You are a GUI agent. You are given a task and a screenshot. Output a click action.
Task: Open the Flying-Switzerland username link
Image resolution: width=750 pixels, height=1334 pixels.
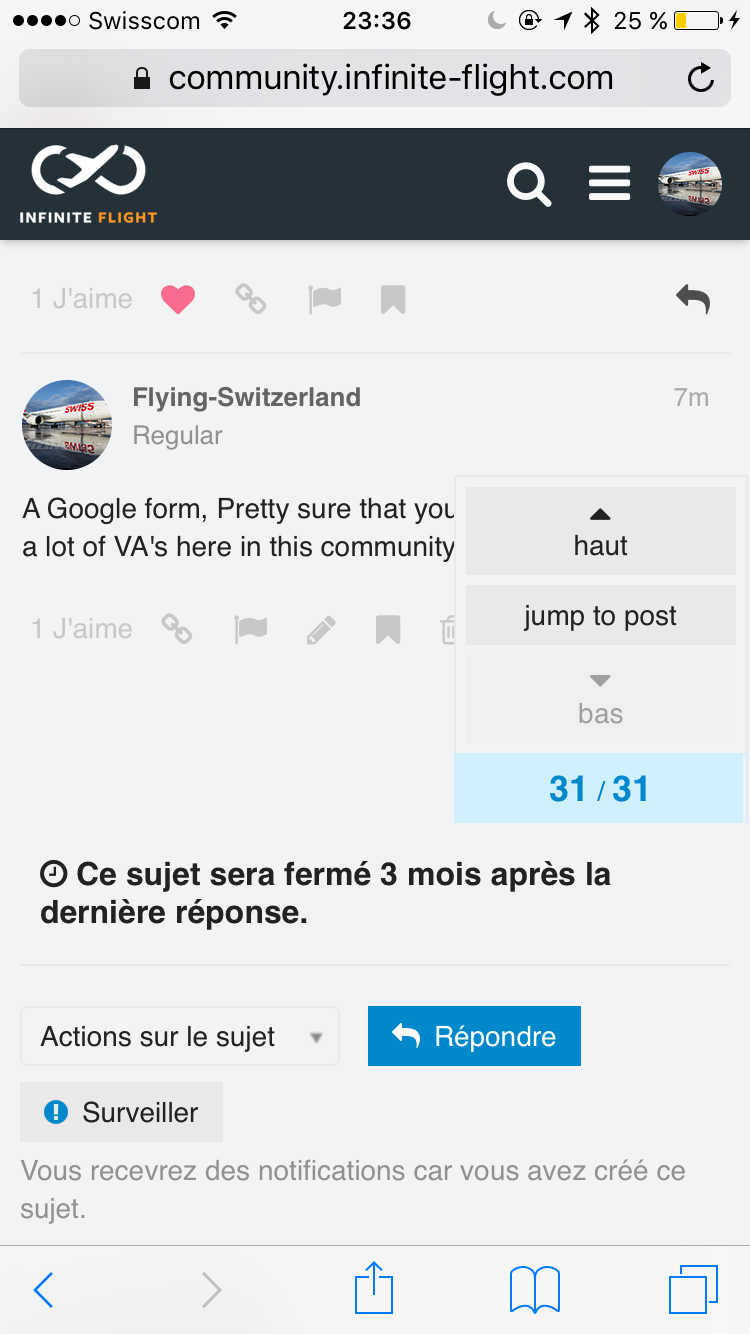coord(246,397)
